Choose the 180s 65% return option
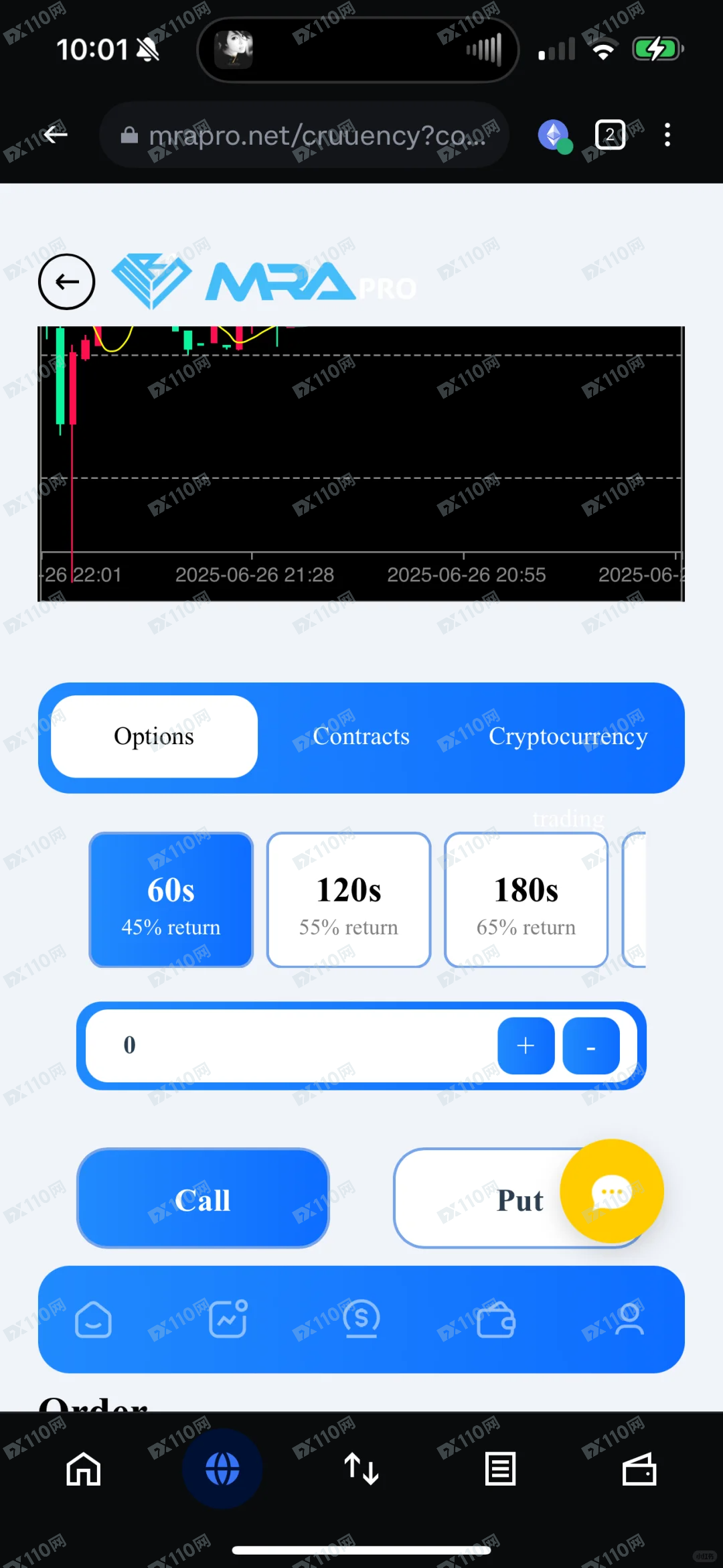Screen dimensions: 723x1568 coord(526,900)
